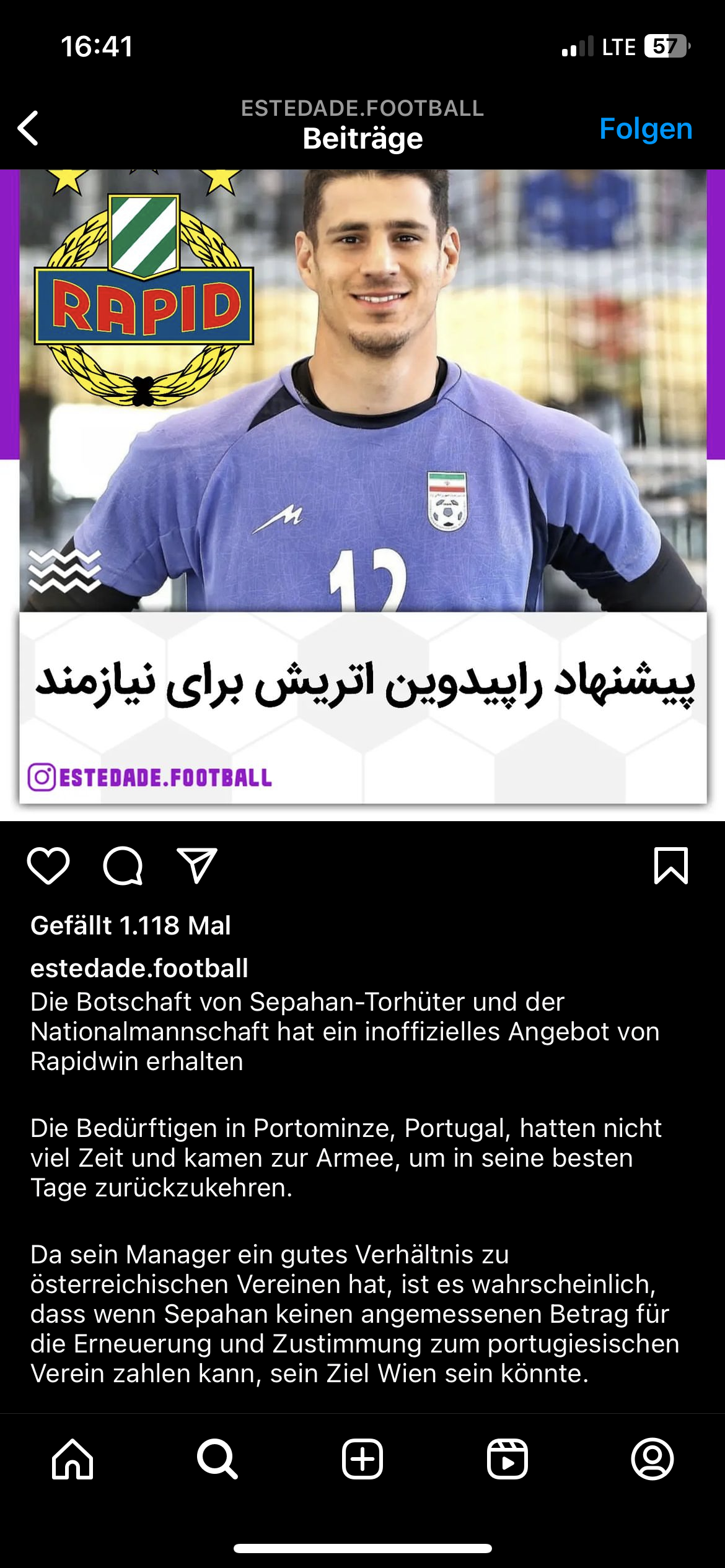
Task: Like this post with the heart icon
Action: (48, 865)
